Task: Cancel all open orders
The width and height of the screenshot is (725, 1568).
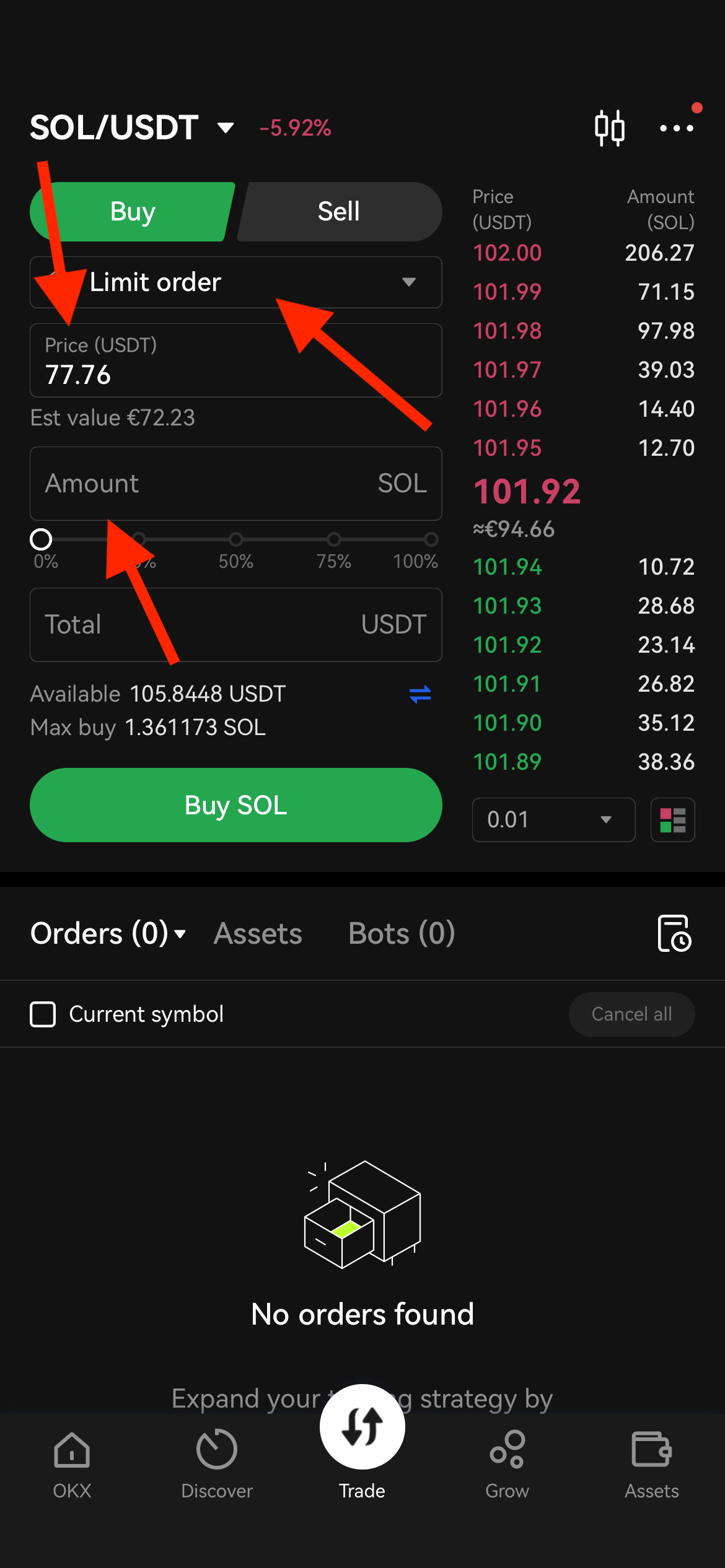Action: pyautogui.click(x=631, y=1014)
